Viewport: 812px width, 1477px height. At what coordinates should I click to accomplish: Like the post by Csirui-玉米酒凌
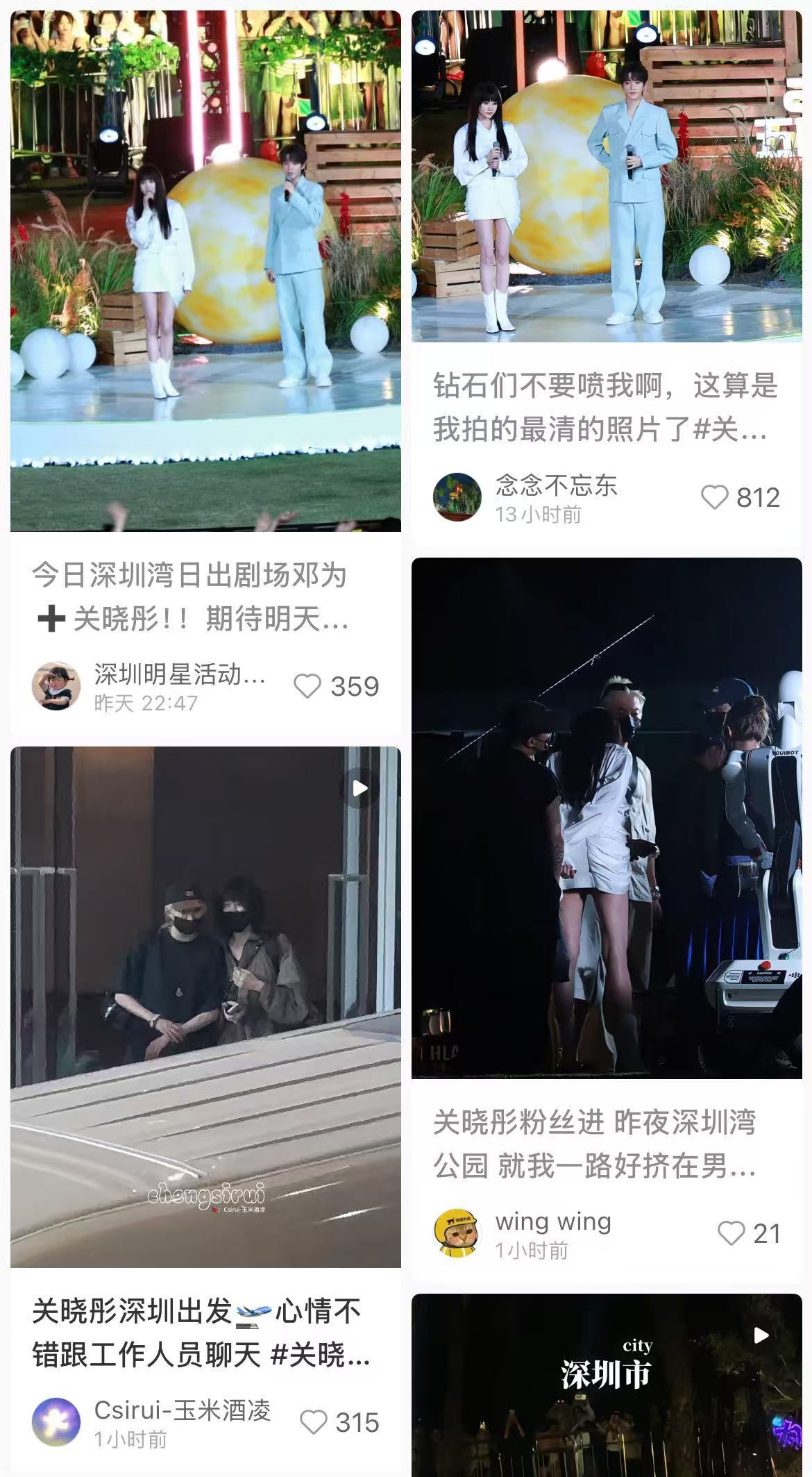click(313, 1422)
